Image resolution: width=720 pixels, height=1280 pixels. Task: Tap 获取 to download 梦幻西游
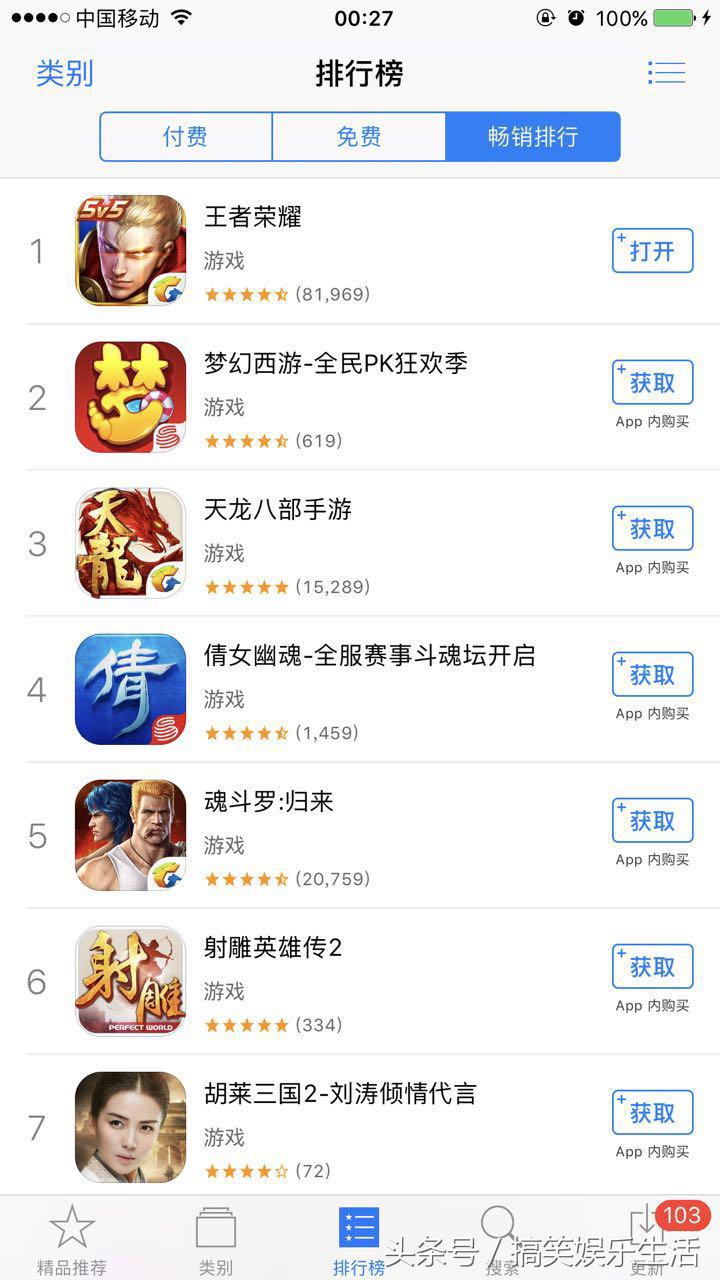coord(651,382)
